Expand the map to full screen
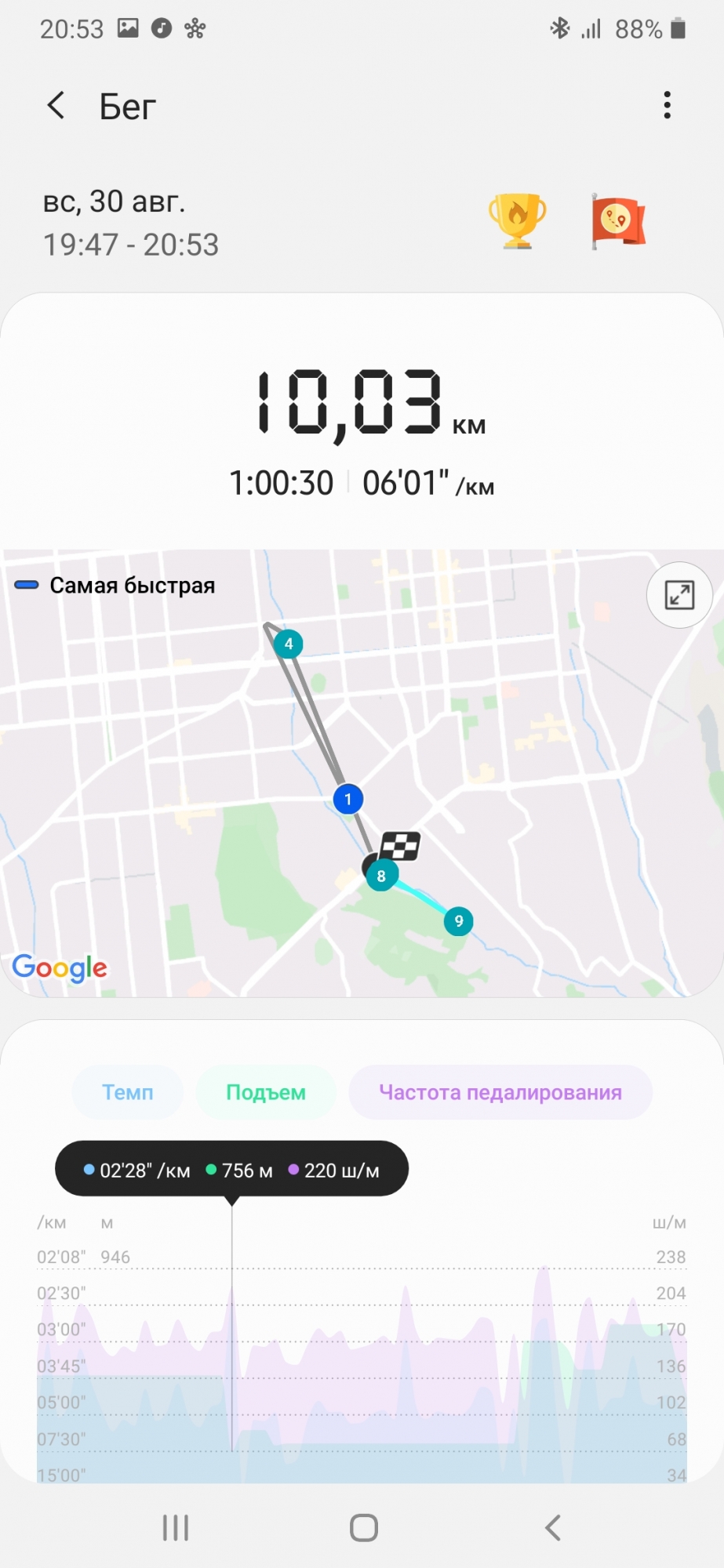 [679, 595]
